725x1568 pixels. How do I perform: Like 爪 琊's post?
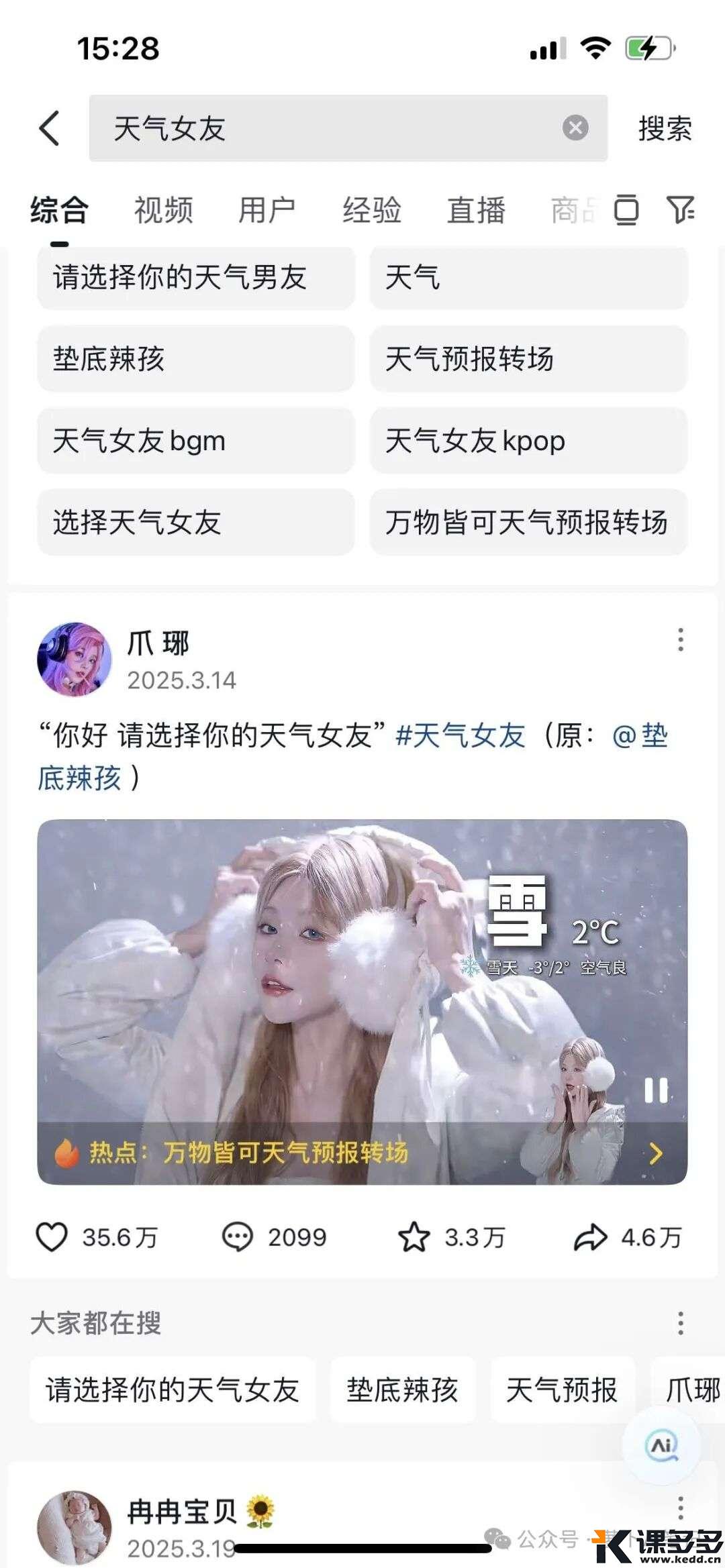click(52, 1237)
